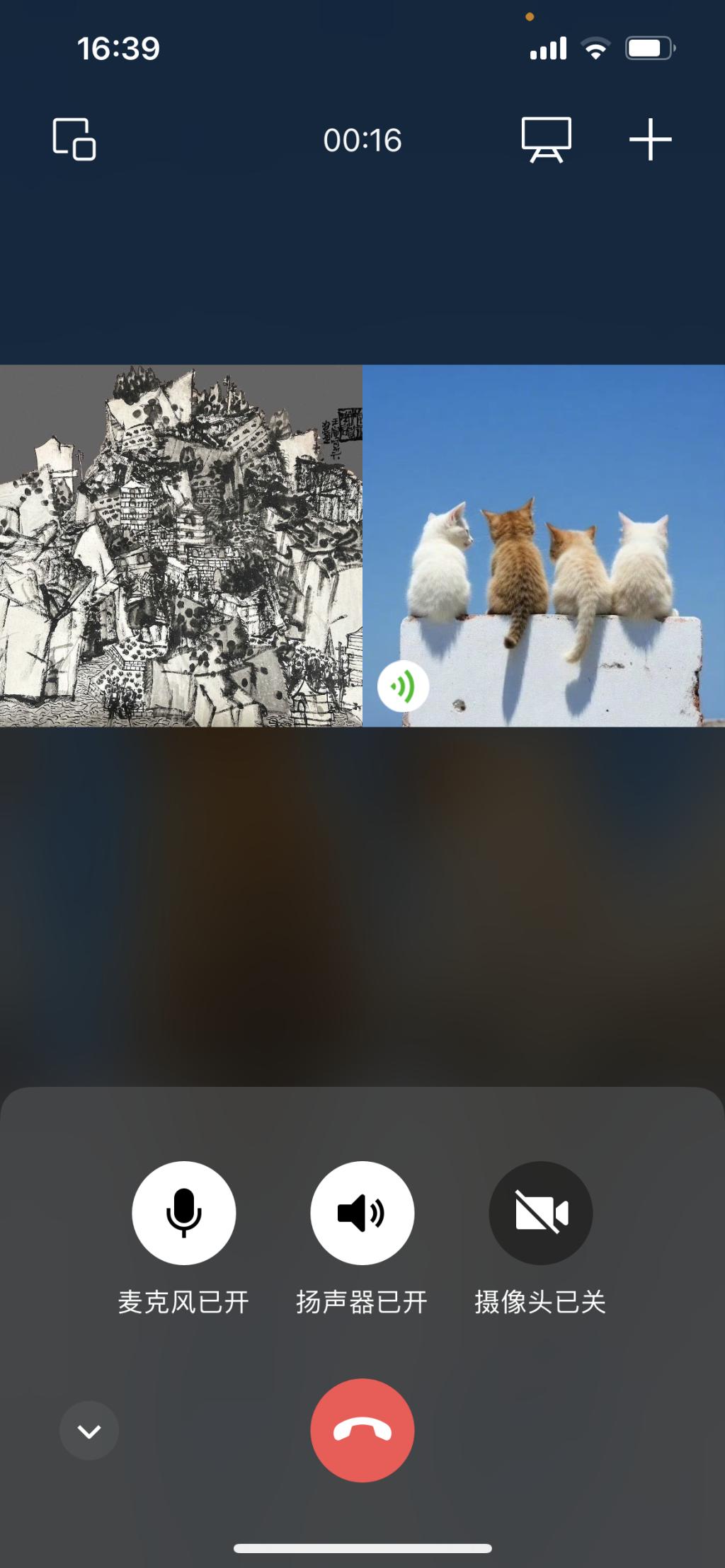Hang up the call with the red button
The width and height of the screenshot is (725, 1568).
pyautogui.click(x=362, y=1430)
